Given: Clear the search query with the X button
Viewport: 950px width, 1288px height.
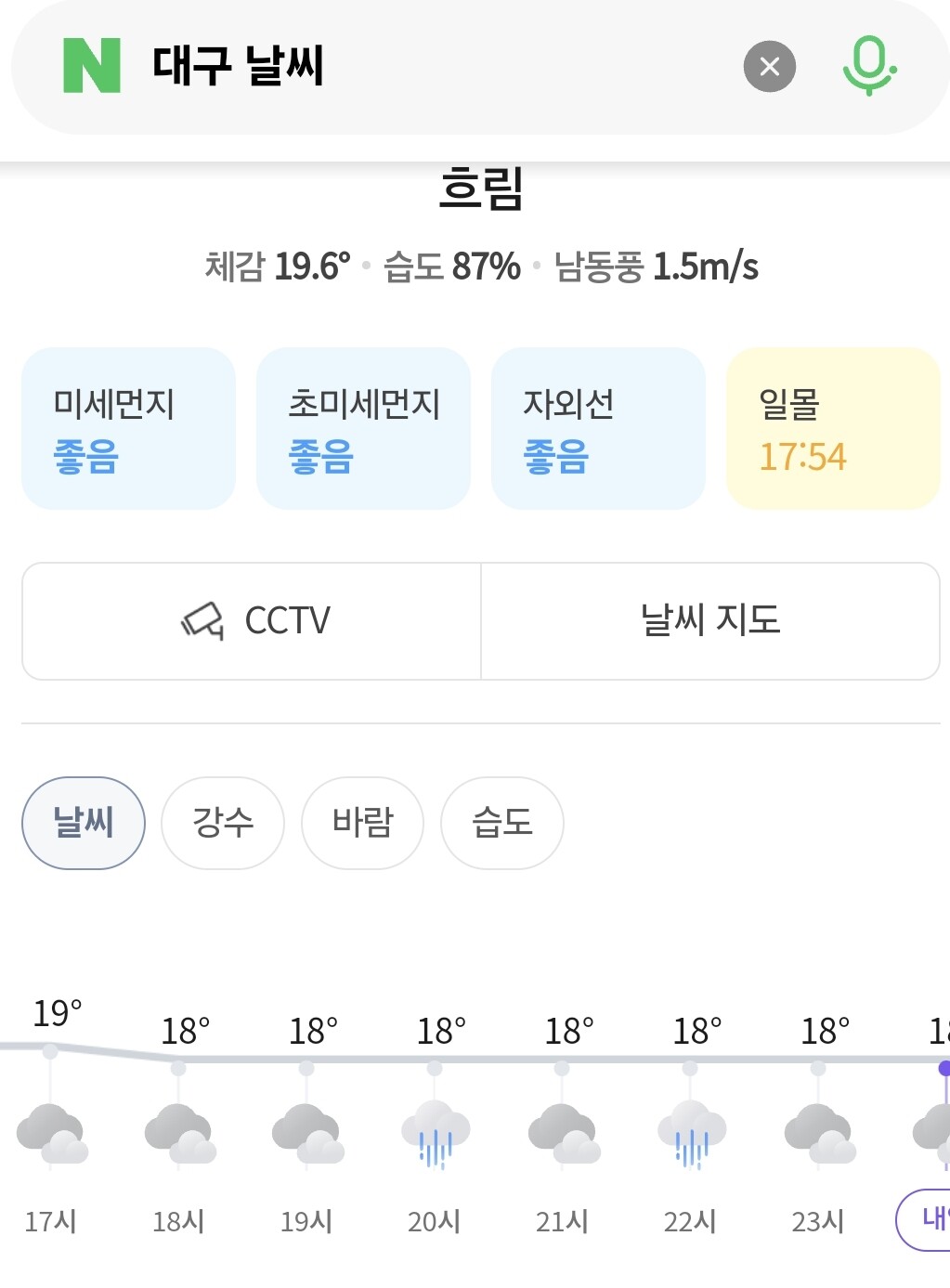Looking at the screenshot, I should point(770,66).
